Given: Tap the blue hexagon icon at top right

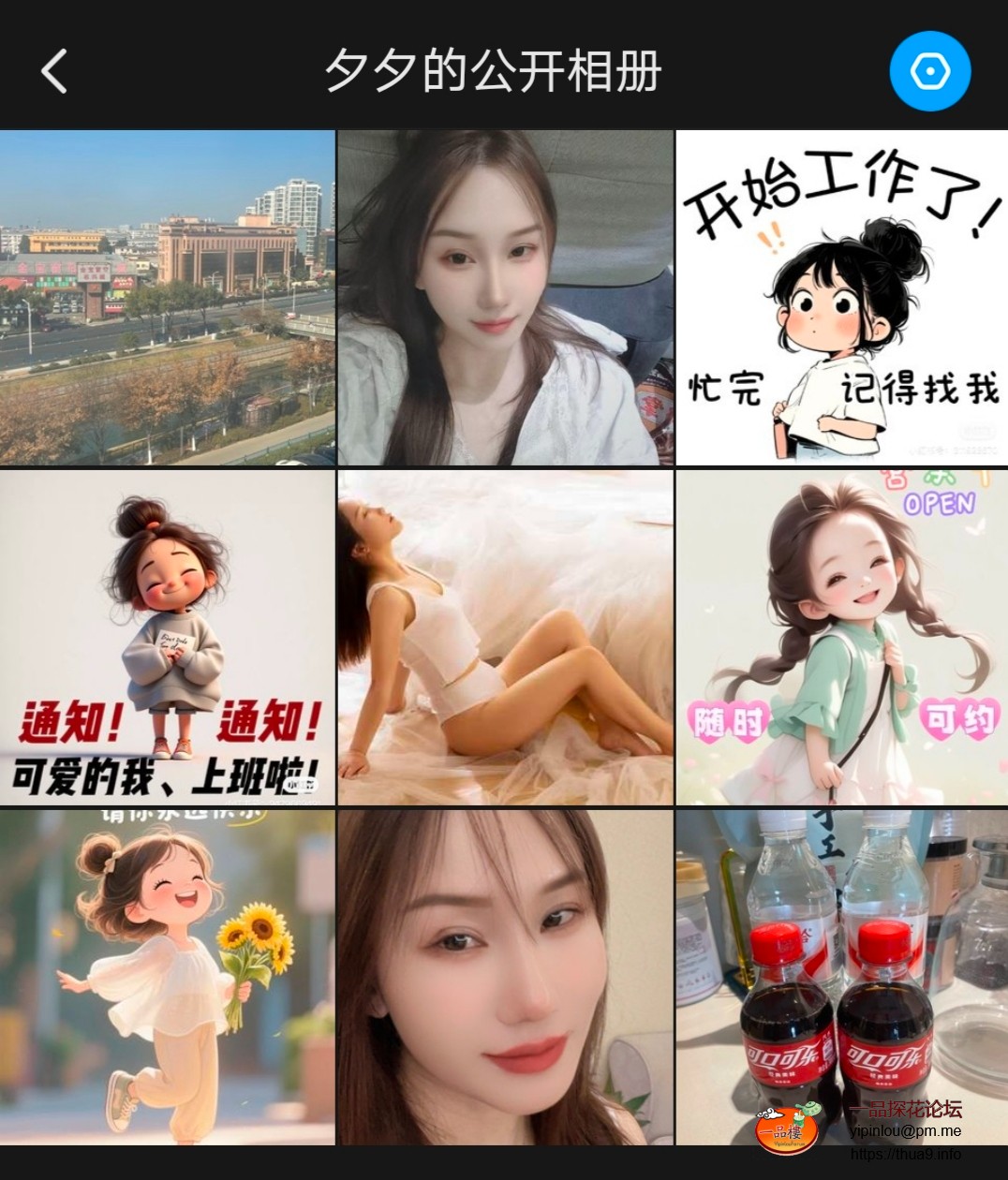Looking at the screenshot, I should click(930, 70).
